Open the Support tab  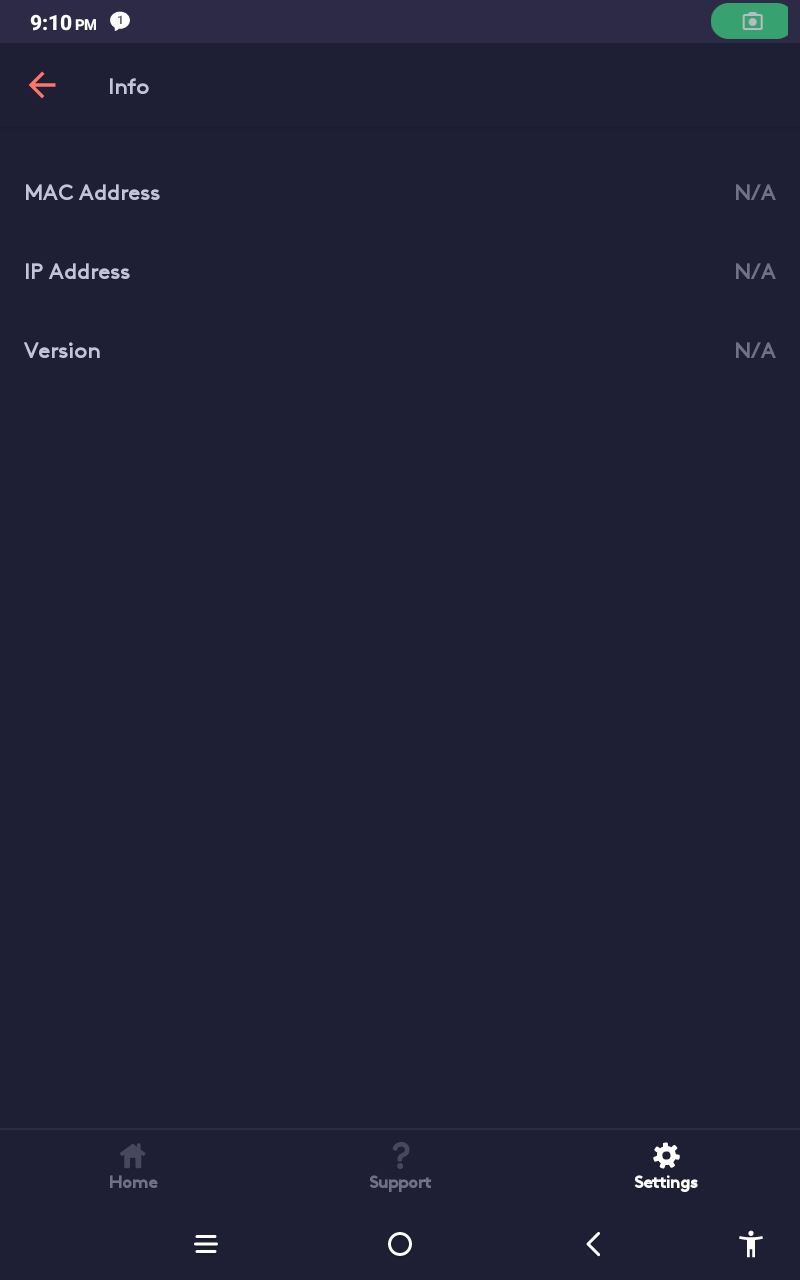pyautogui.click(x=400, y=1168)
